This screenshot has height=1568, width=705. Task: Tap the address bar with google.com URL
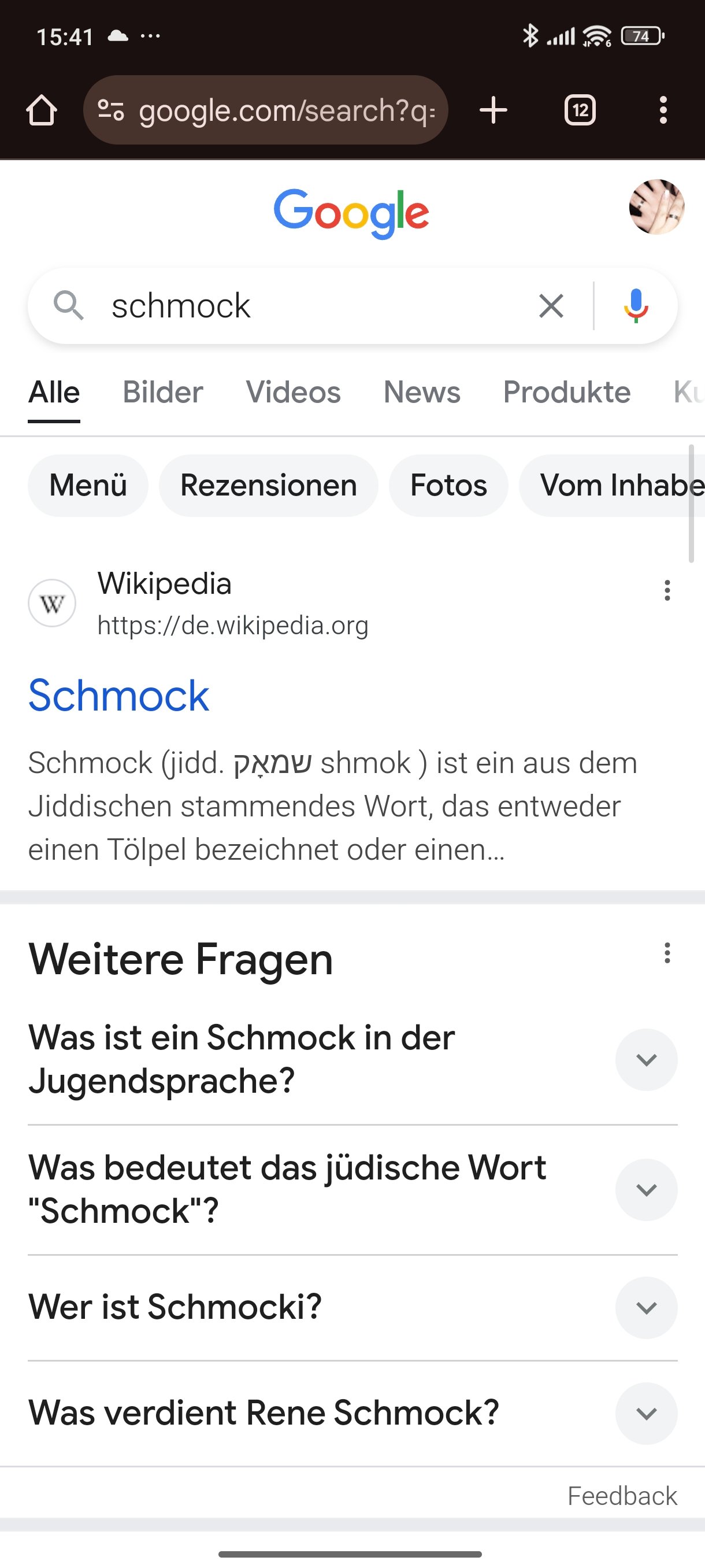(x=266, y=110)
